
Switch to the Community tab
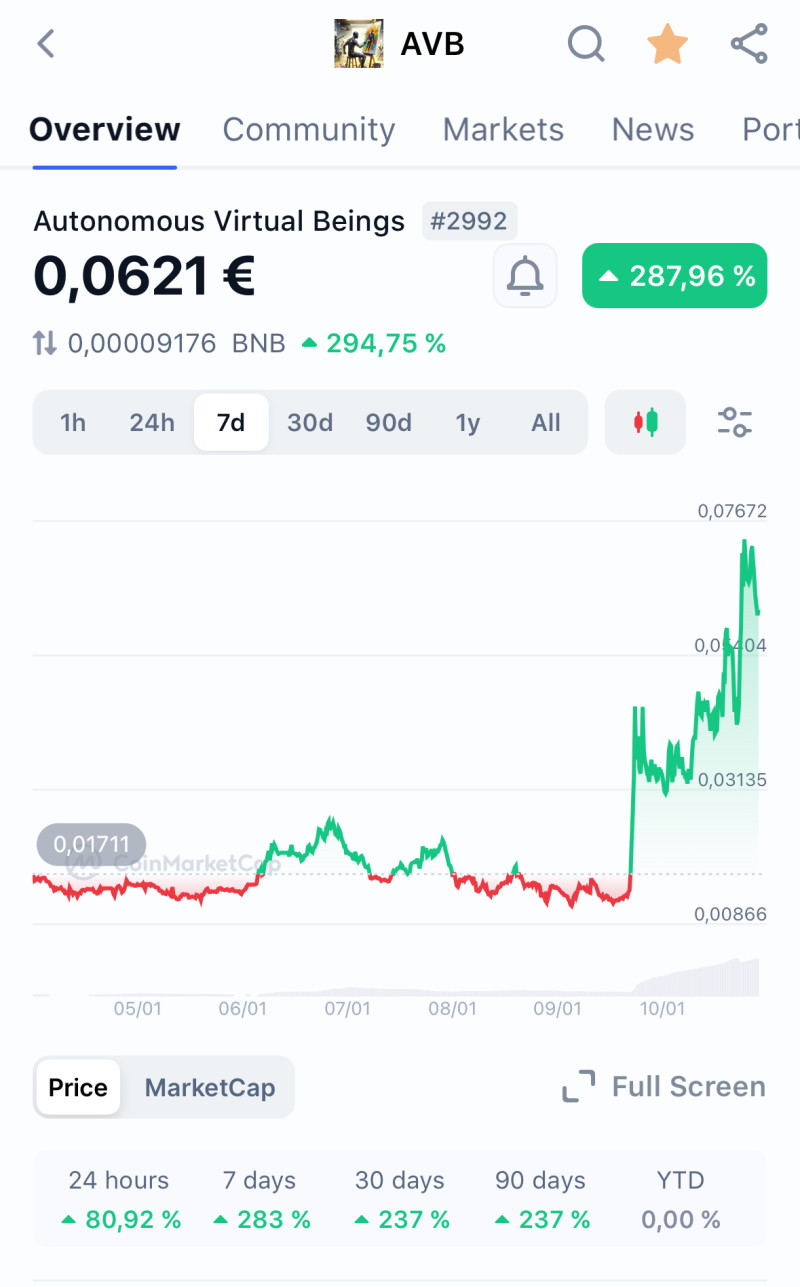point(308,129)
